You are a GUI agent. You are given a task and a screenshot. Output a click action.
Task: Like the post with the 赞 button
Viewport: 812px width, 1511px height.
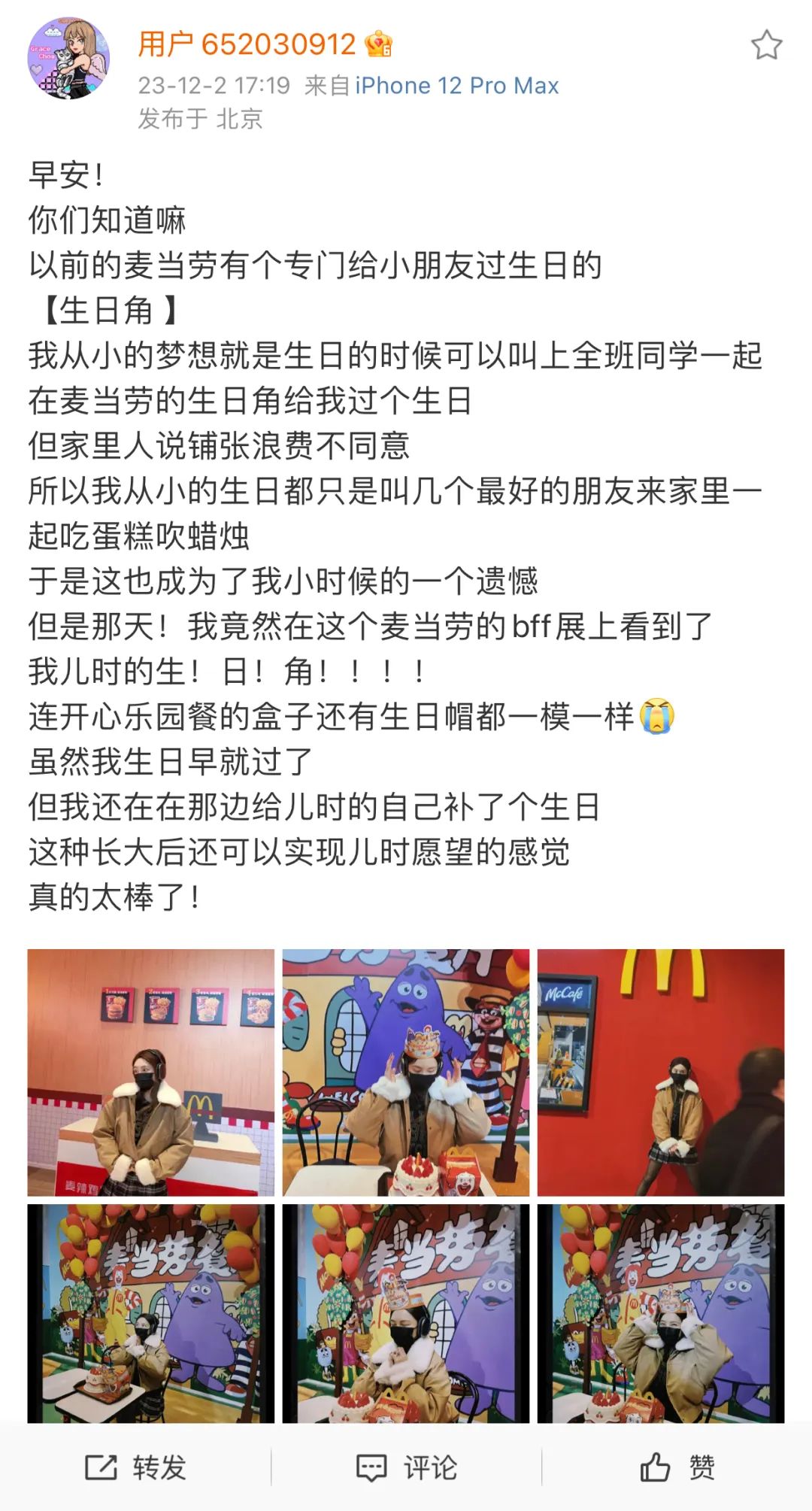click(677, 1467)
